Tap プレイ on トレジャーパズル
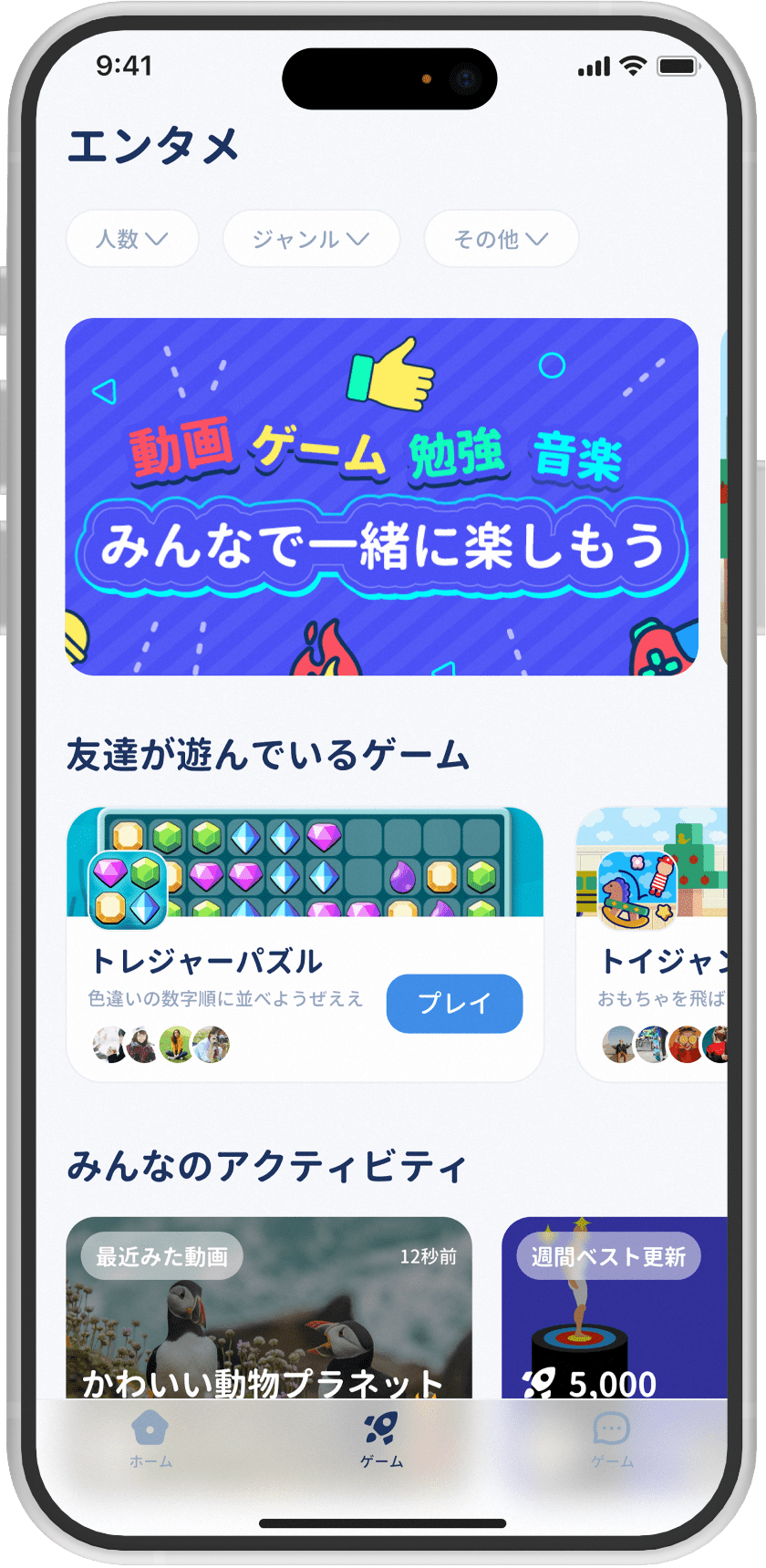 click(454, 1004)
